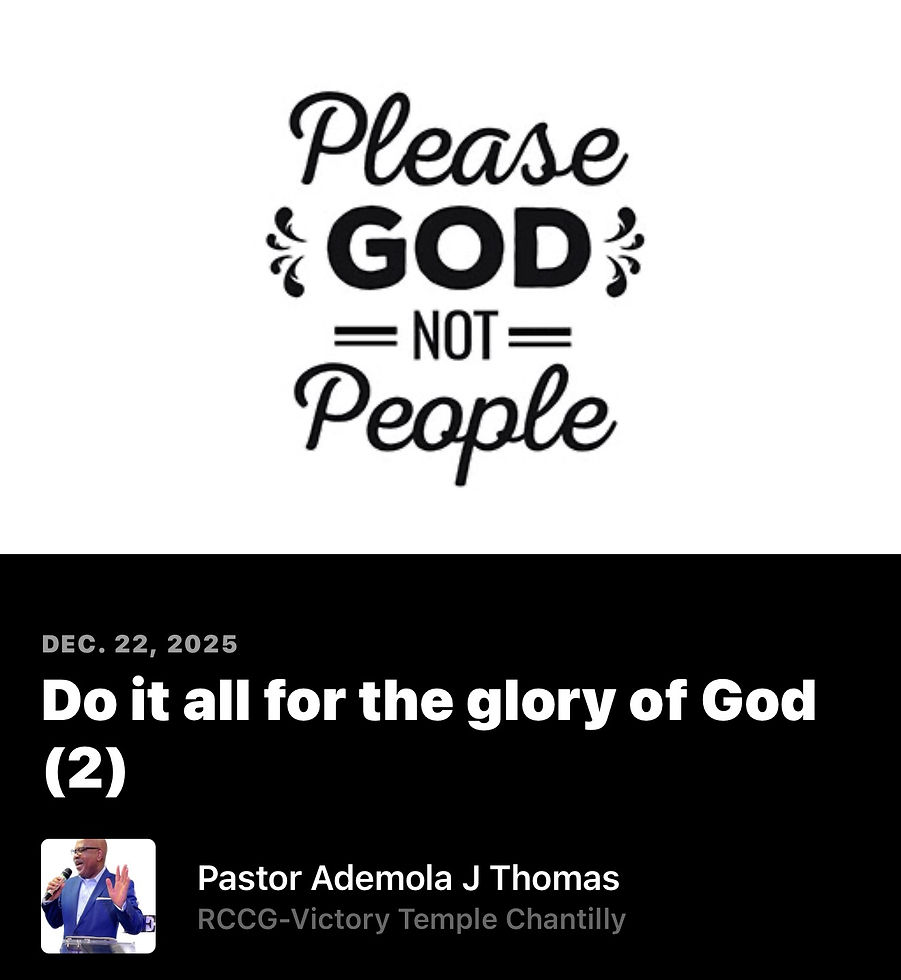Open Pastor Ademola J Thomas's profile

pyautogui.click(x=408, y=879)
